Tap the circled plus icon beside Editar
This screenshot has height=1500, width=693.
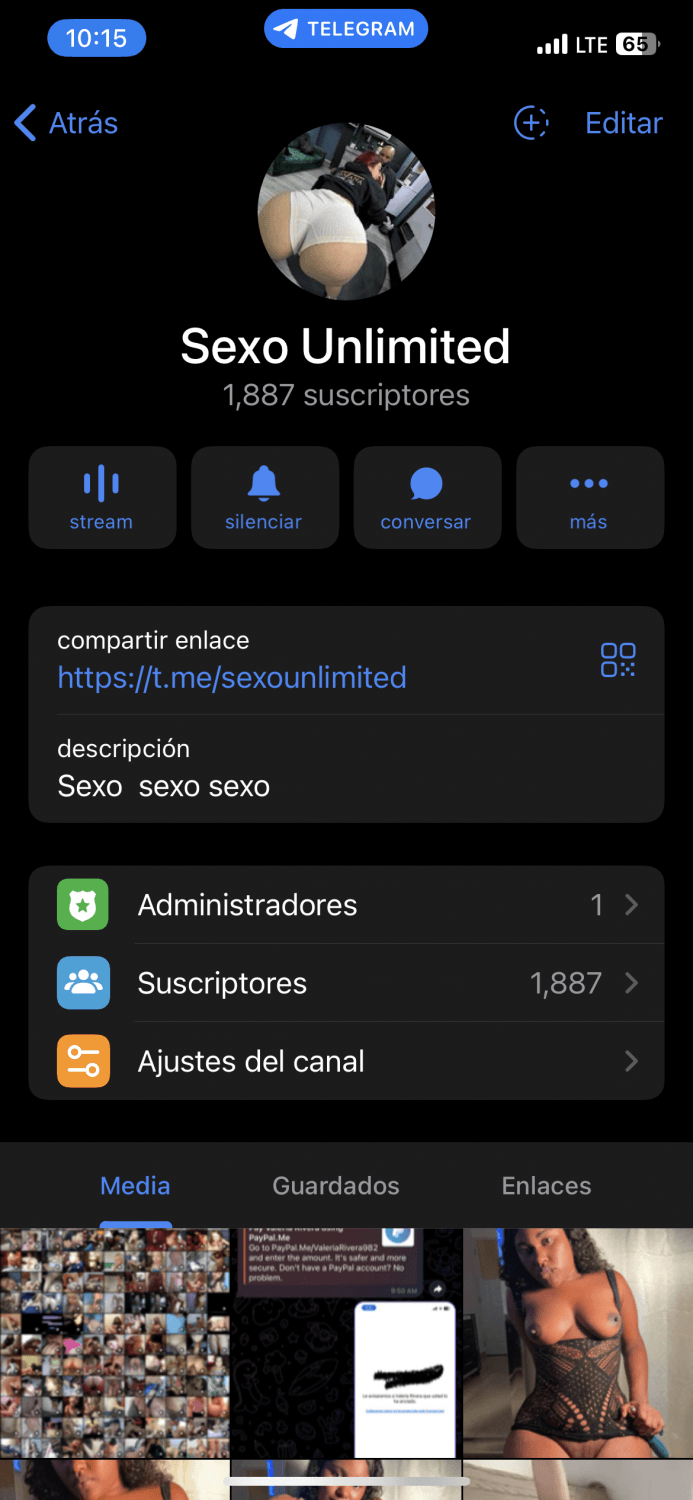click(x=531, y=123)
